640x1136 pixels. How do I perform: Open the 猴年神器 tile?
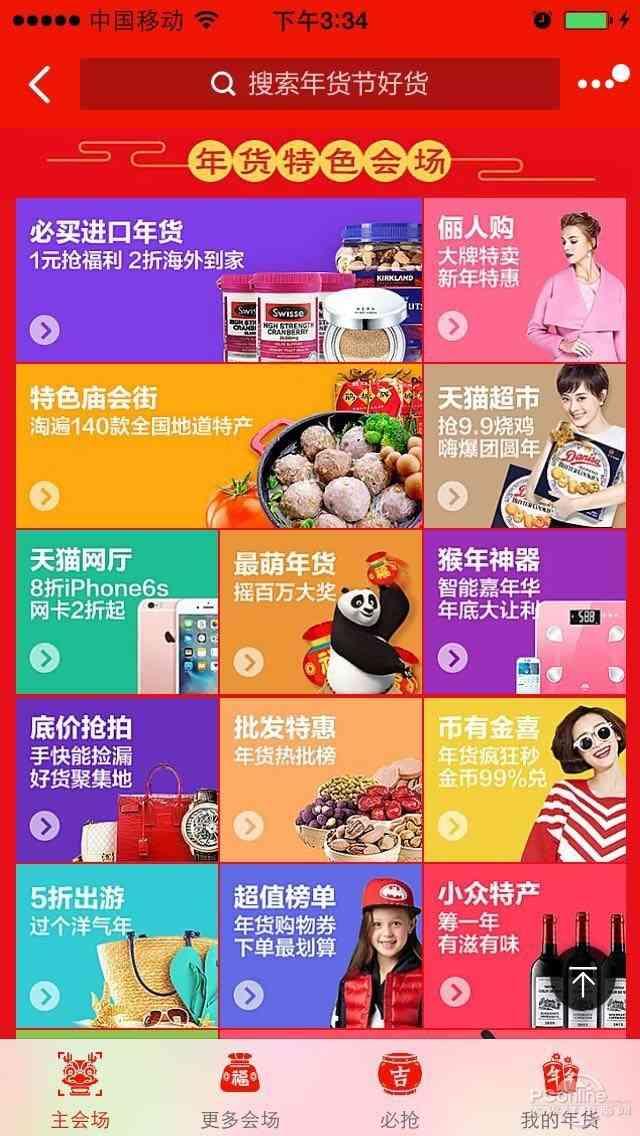[525, 612]
